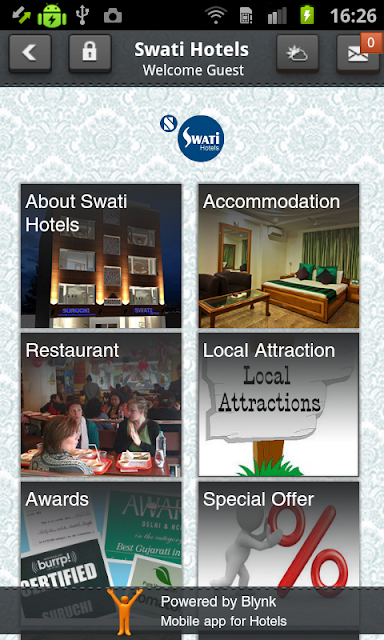The height and width of the screenshot is (640, 384).
Task: Tap the padlock login icon
Action: pos(90,53)
